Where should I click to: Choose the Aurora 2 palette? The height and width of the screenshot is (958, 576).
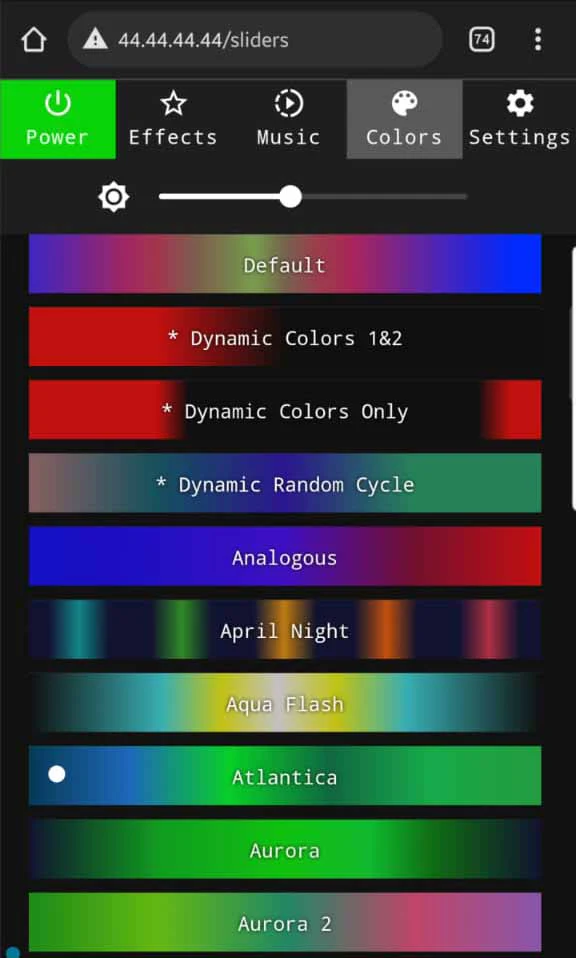pos(285,923)
